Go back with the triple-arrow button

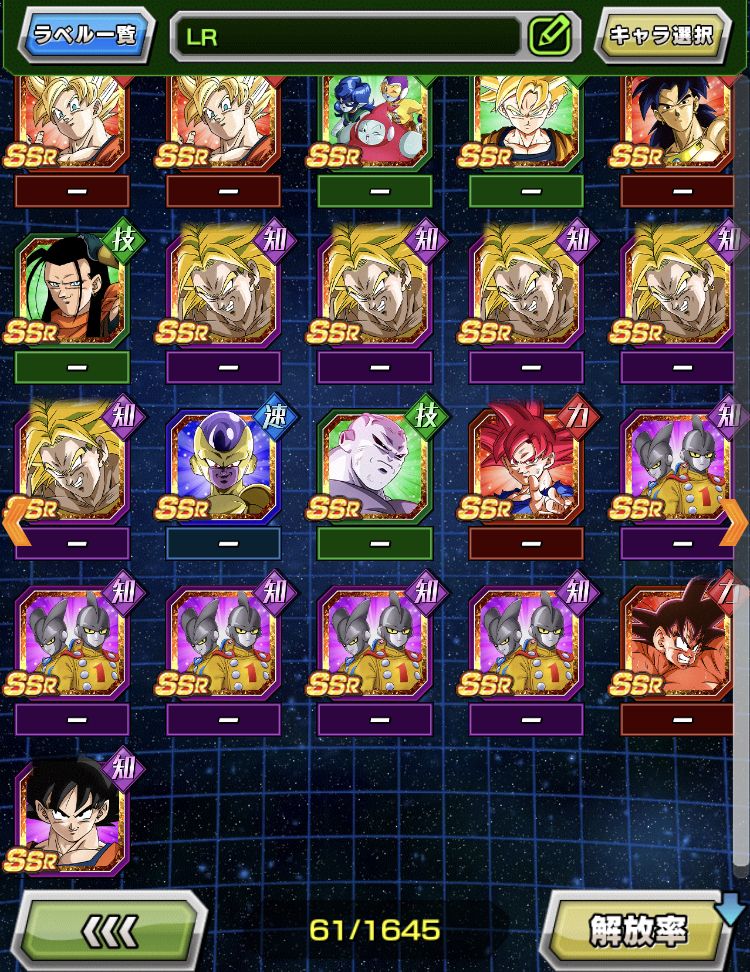113,930
